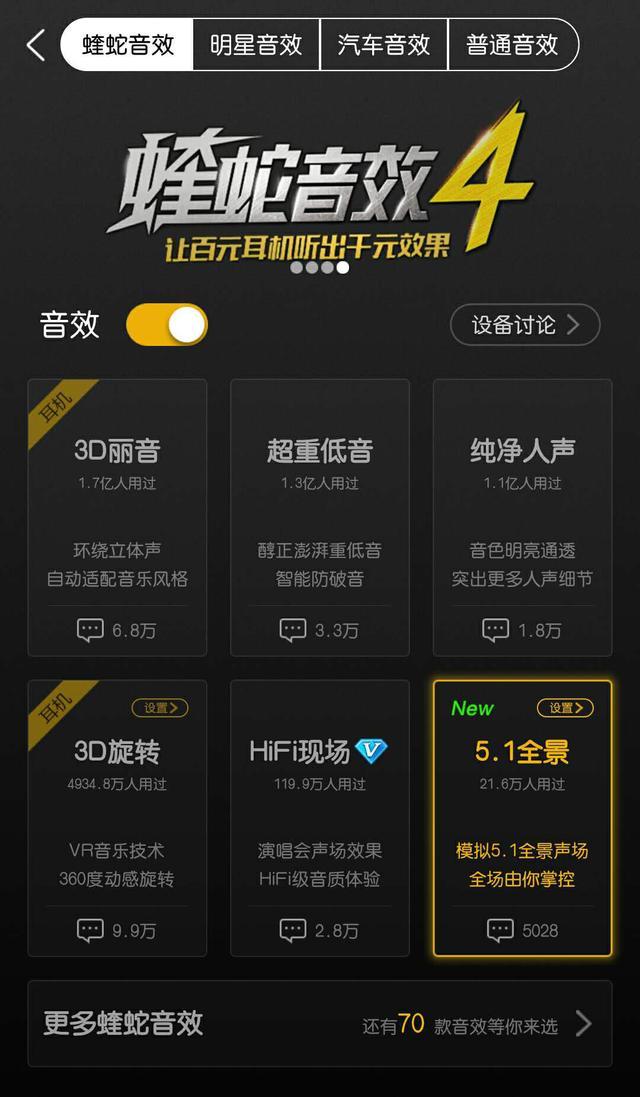
Task: Switch to the 明星音效 tab
Action: tap(256, 45)
